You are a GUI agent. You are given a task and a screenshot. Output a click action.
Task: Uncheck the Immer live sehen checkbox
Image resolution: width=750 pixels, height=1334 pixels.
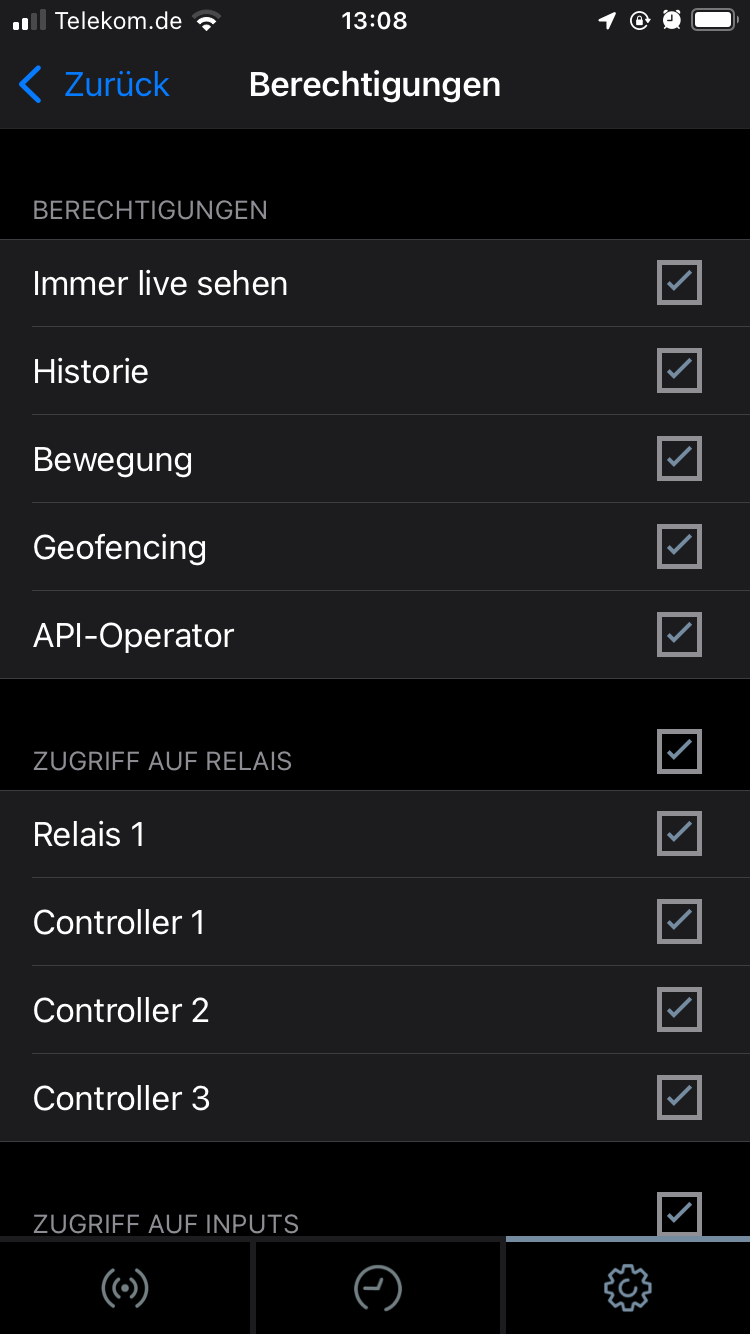[x=679, y=283]
